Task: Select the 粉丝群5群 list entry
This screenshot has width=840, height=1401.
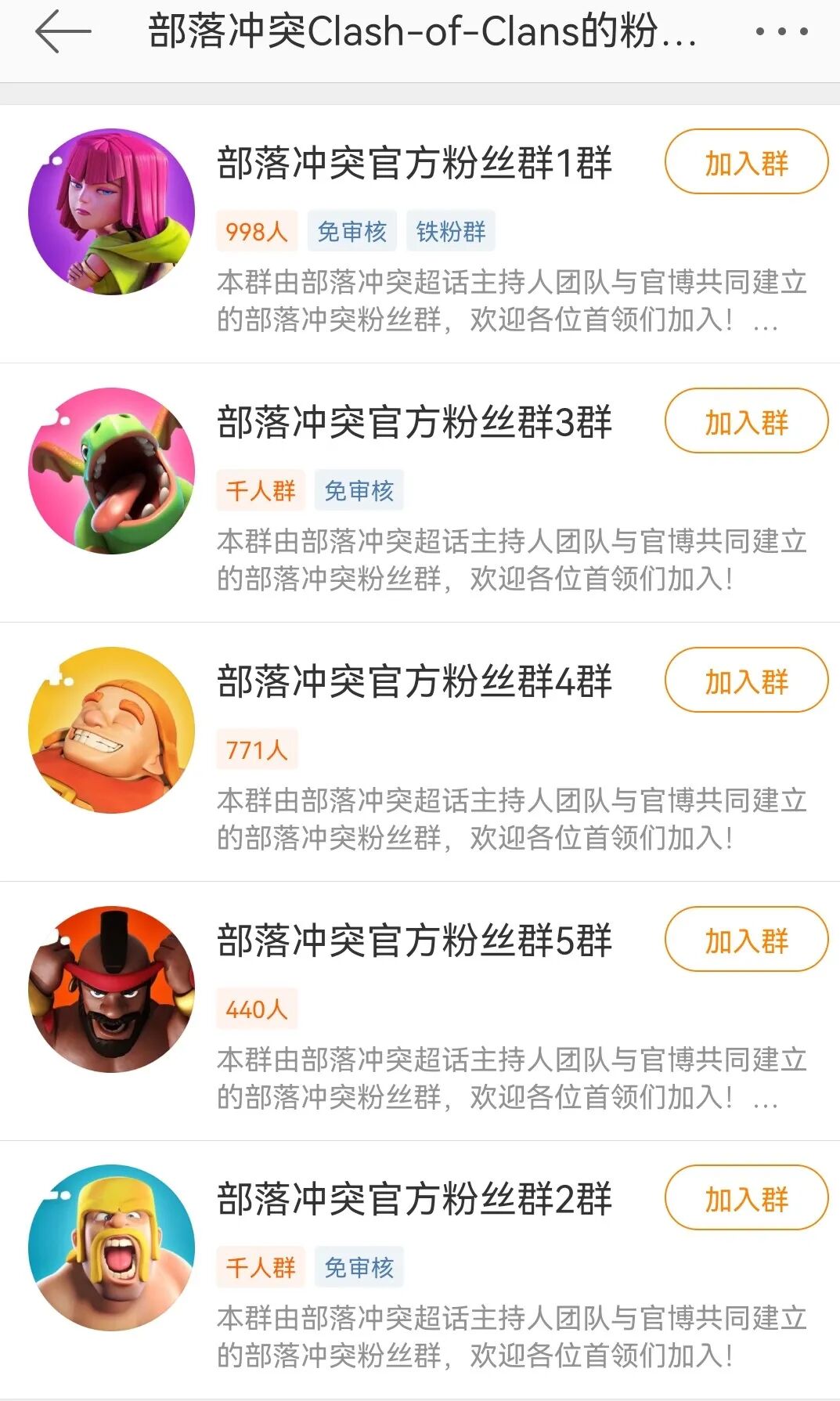Action: [414, 941]
